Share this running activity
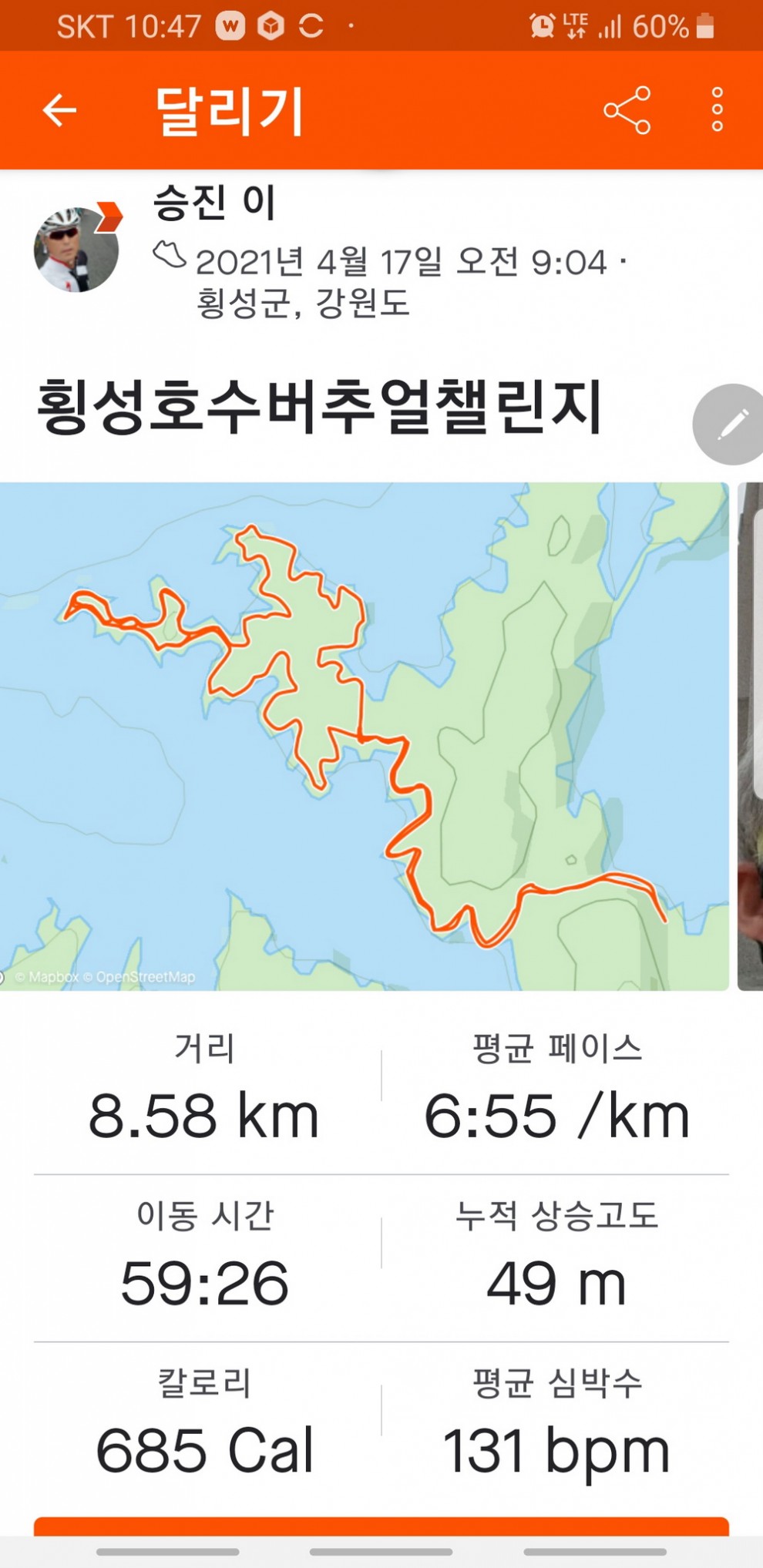 pos(627,110)
